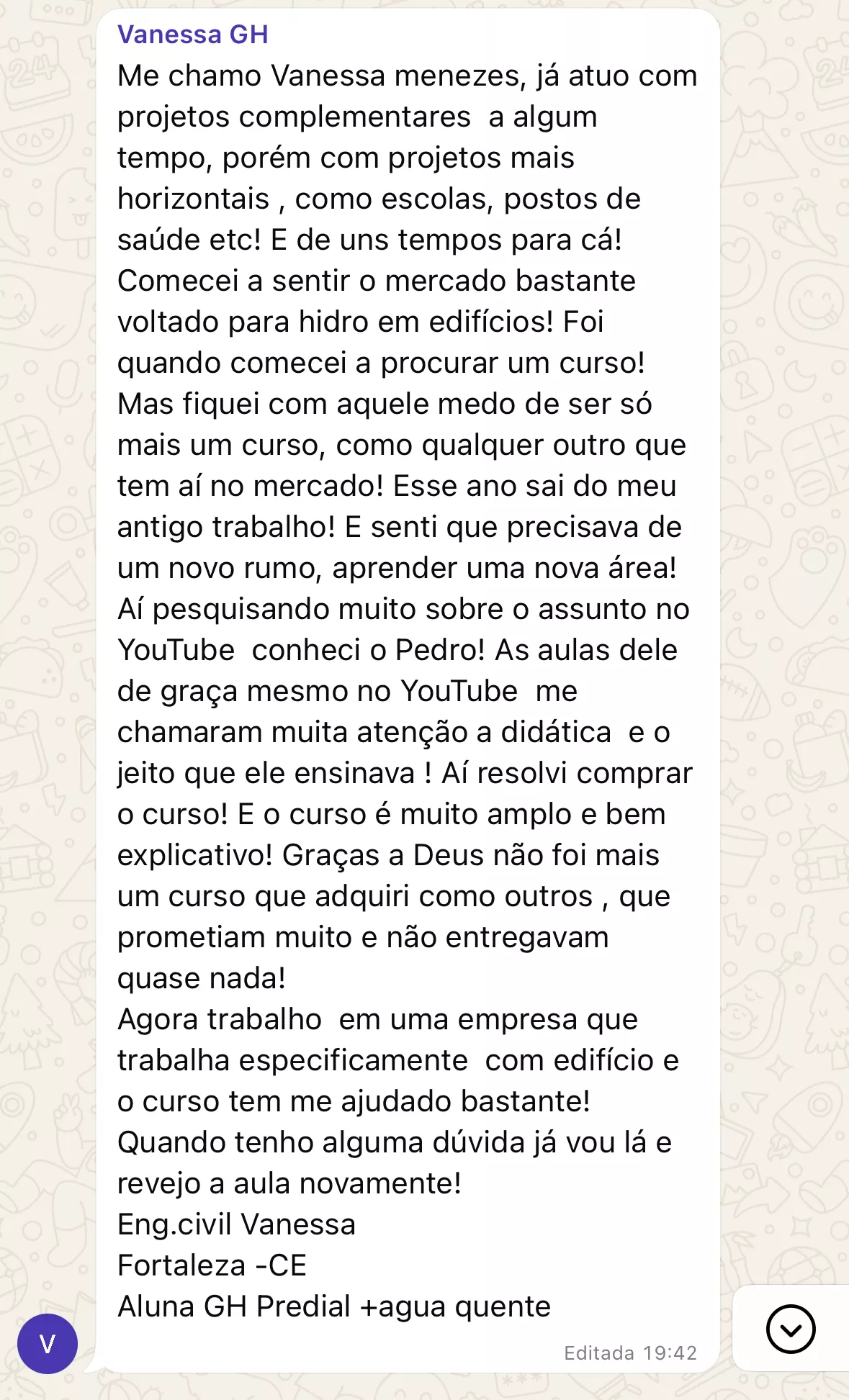This screenshot has width=849, height=1400.
Task: Open the Vanessa GH sender name
Action: 192,35
